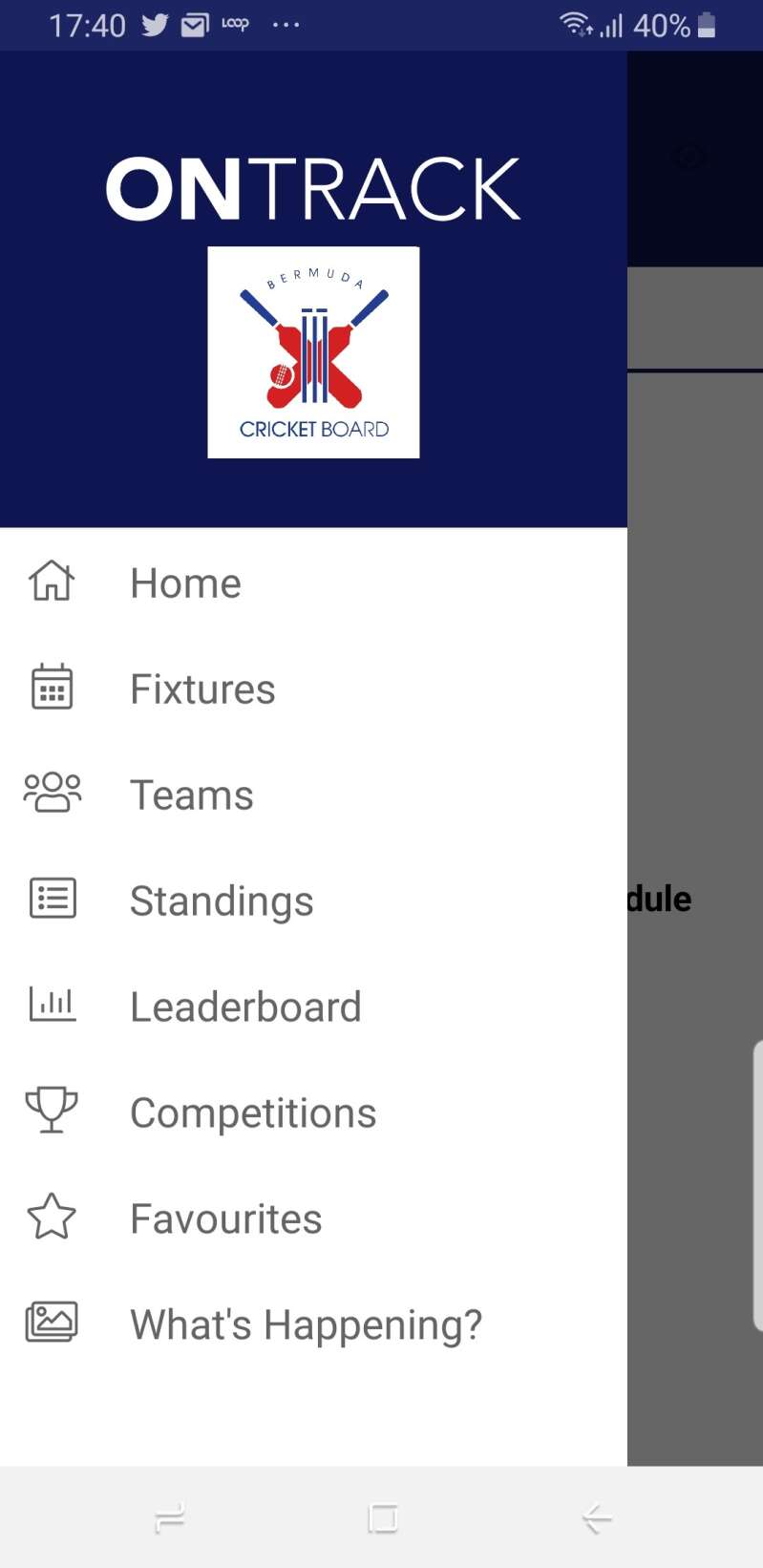Image resolution: width=763 pixels, height=1568 pixels.
Task: Open the Fixtures section
Action: tap(313, 689)
